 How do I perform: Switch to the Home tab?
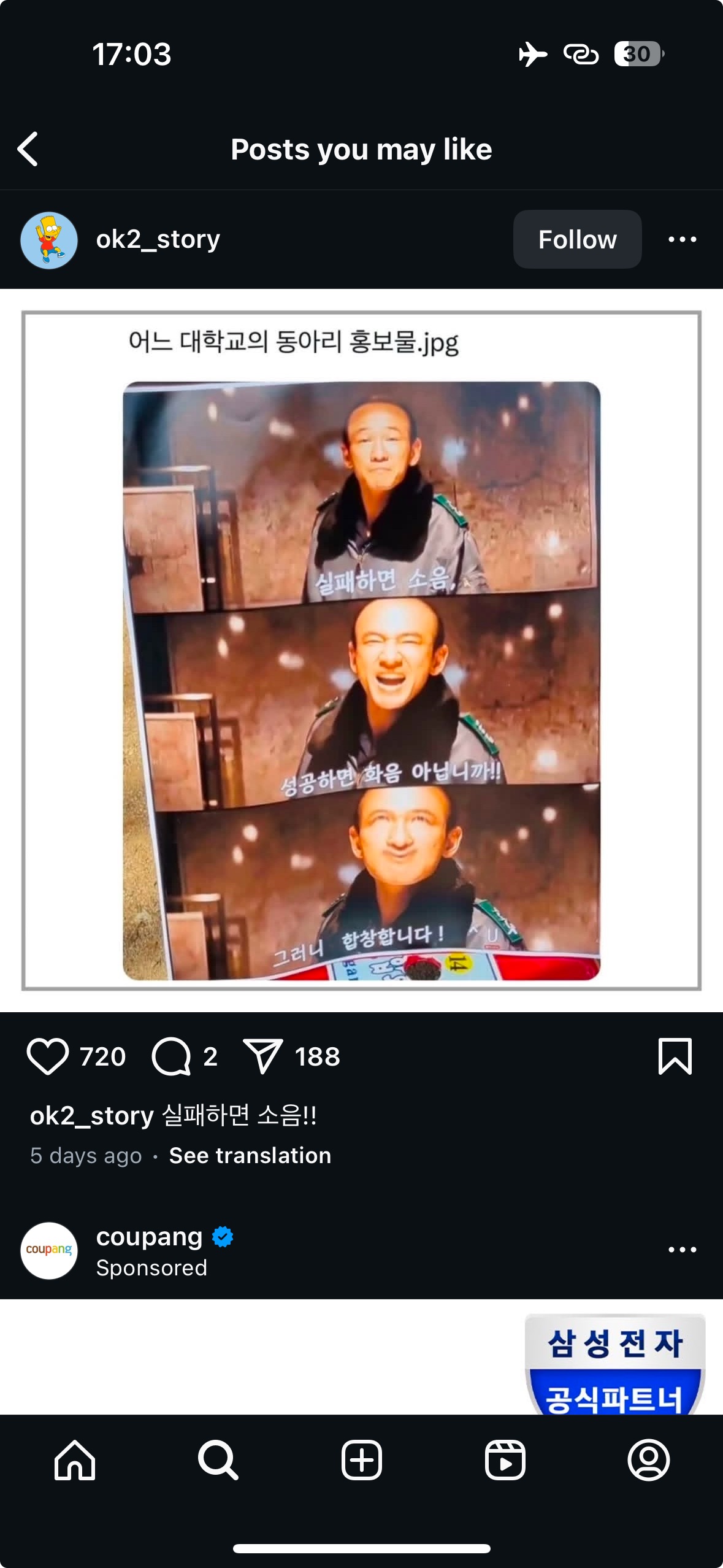click(75, 1460)
